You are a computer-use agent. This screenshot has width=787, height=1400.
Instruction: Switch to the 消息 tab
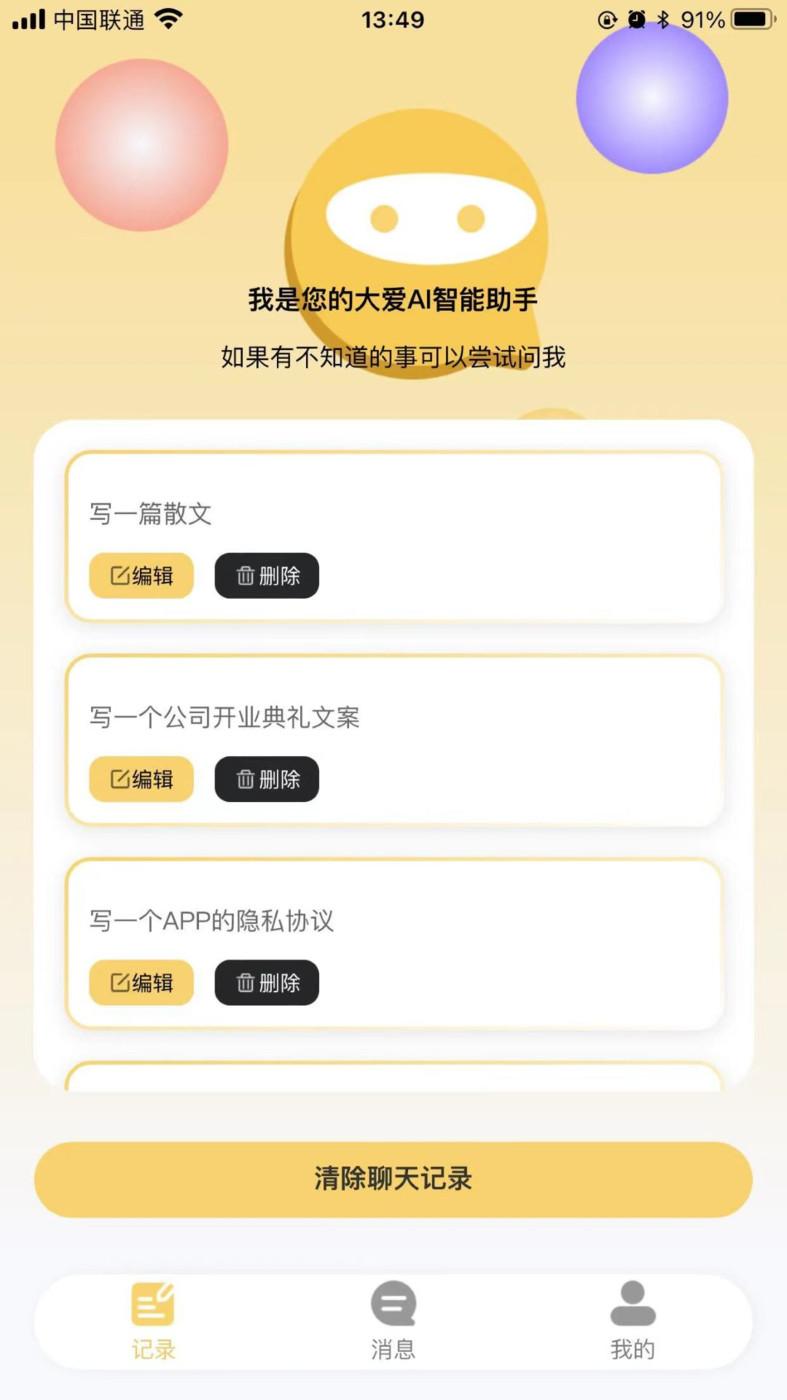click(393, 1321)
